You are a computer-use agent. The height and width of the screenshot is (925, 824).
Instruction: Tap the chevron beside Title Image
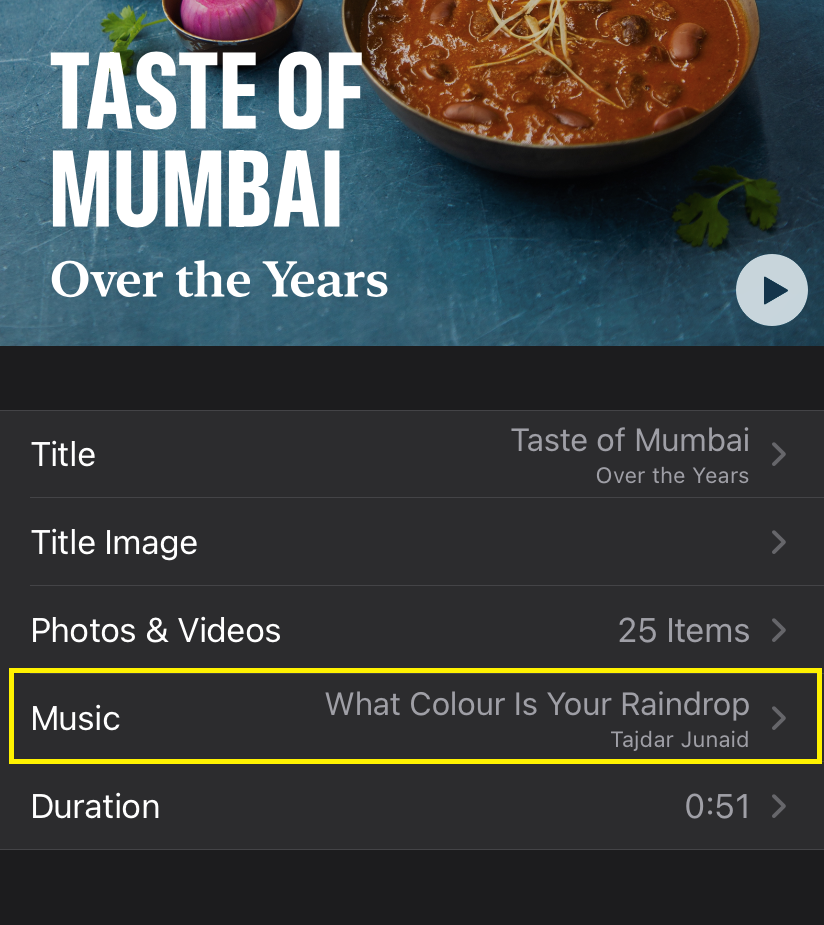[778, 542]
